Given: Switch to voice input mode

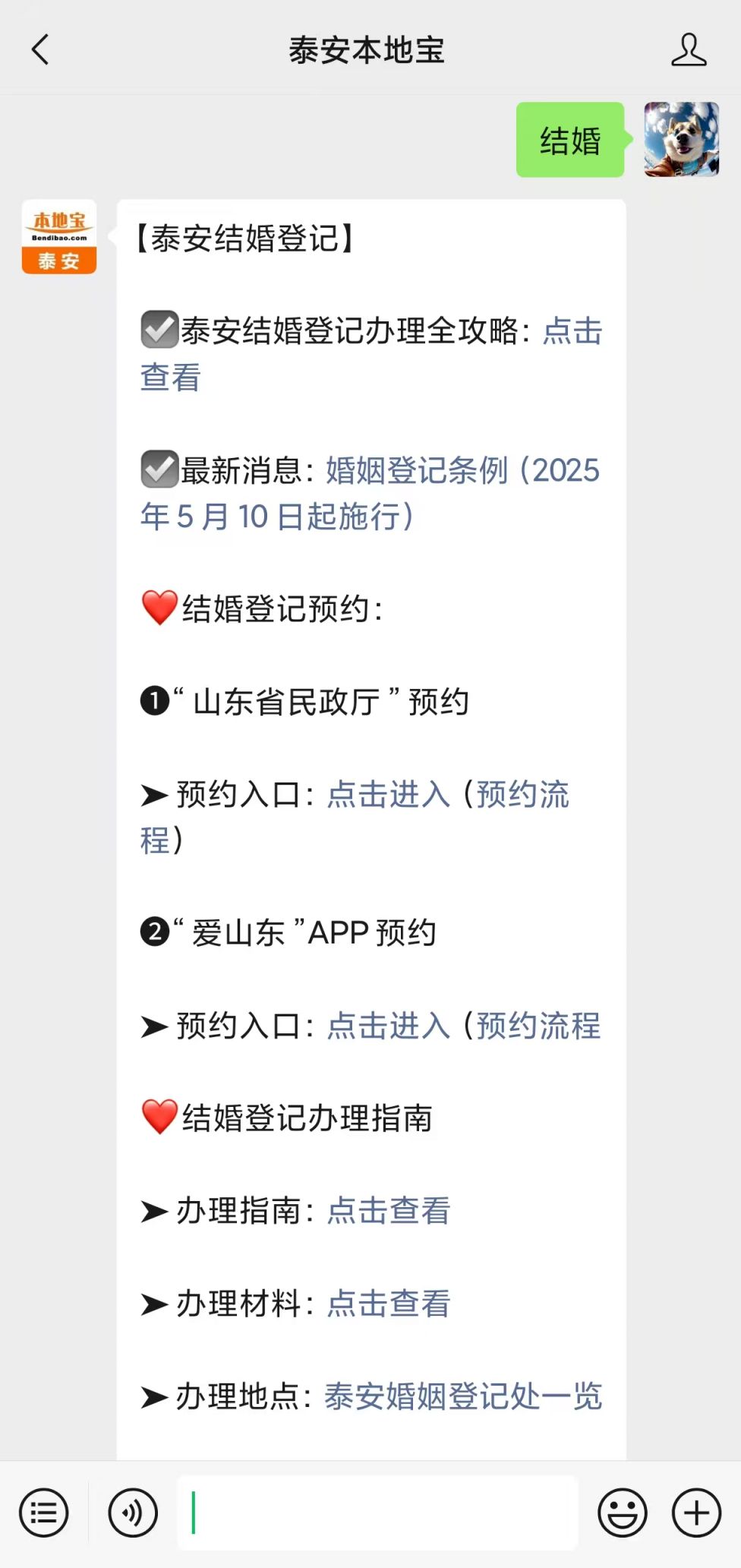Looking at the screenshot, I should point(133,1513).
